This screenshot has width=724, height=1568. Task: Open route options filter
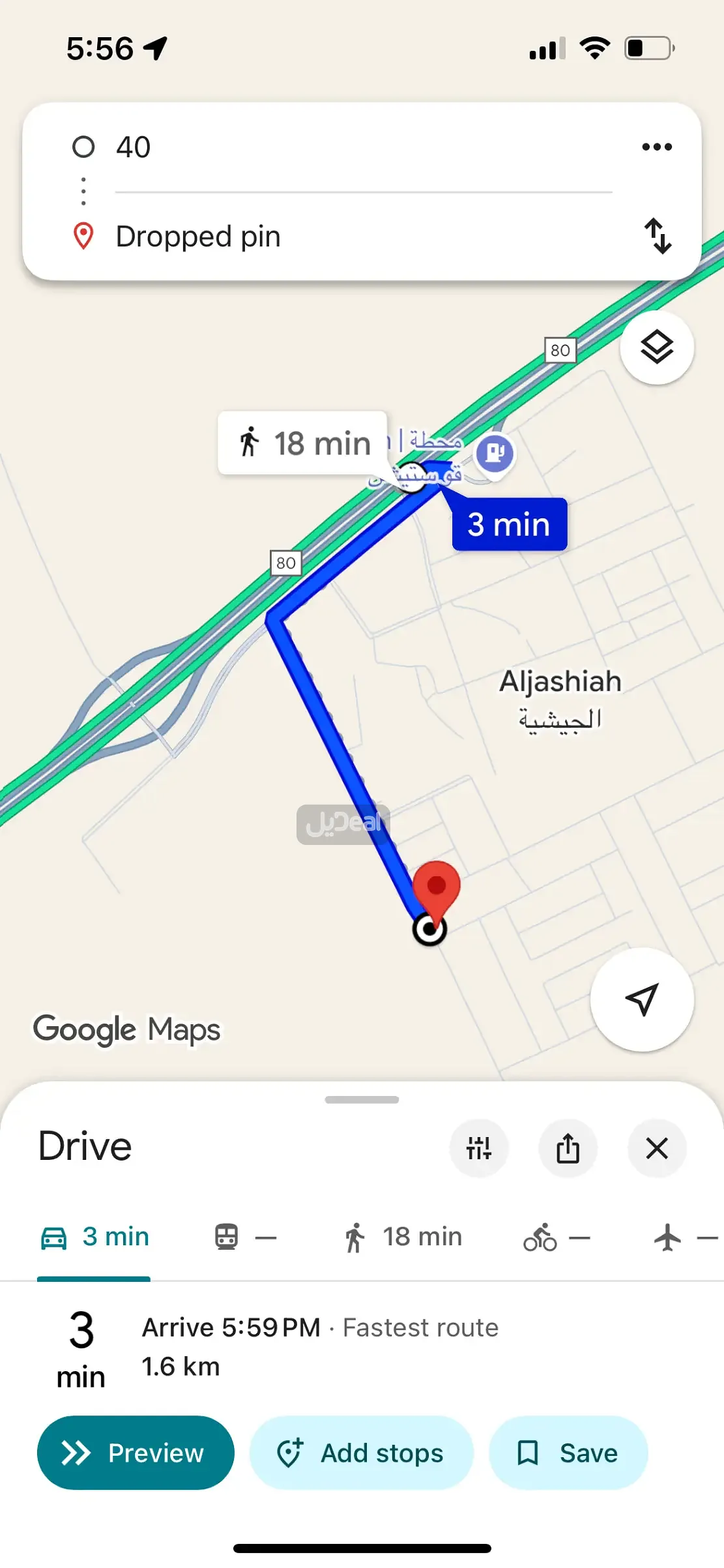[x=479, y=1148]
